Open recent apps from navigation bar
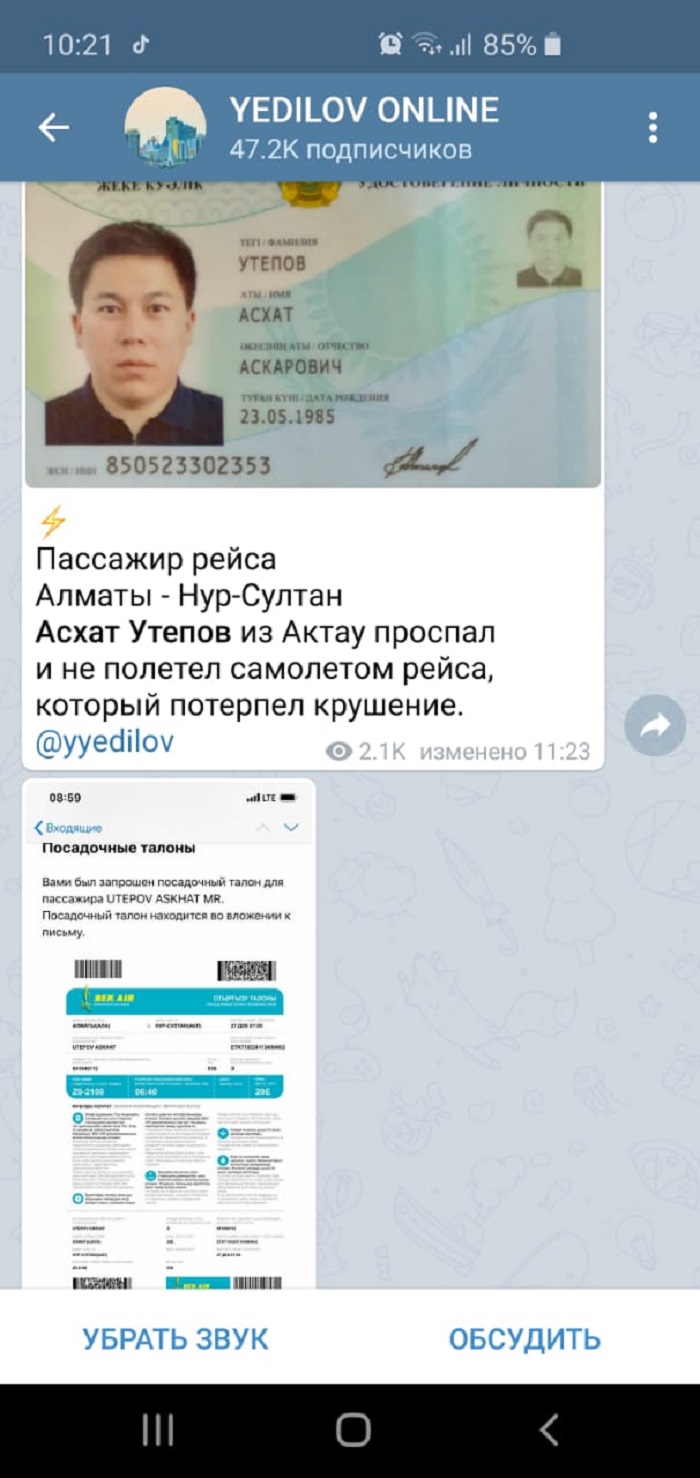Screen dimensions: 700x1478 pyautogui.click(x=157, y=1430)
